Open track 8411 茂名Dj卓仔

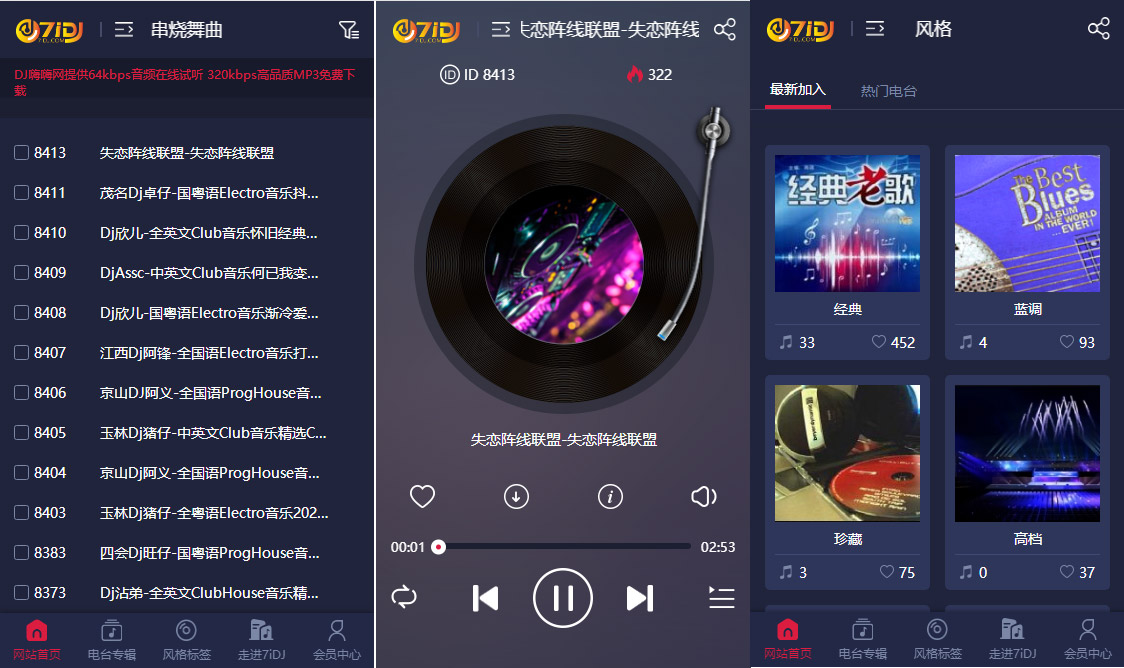[x=209, y=193]
